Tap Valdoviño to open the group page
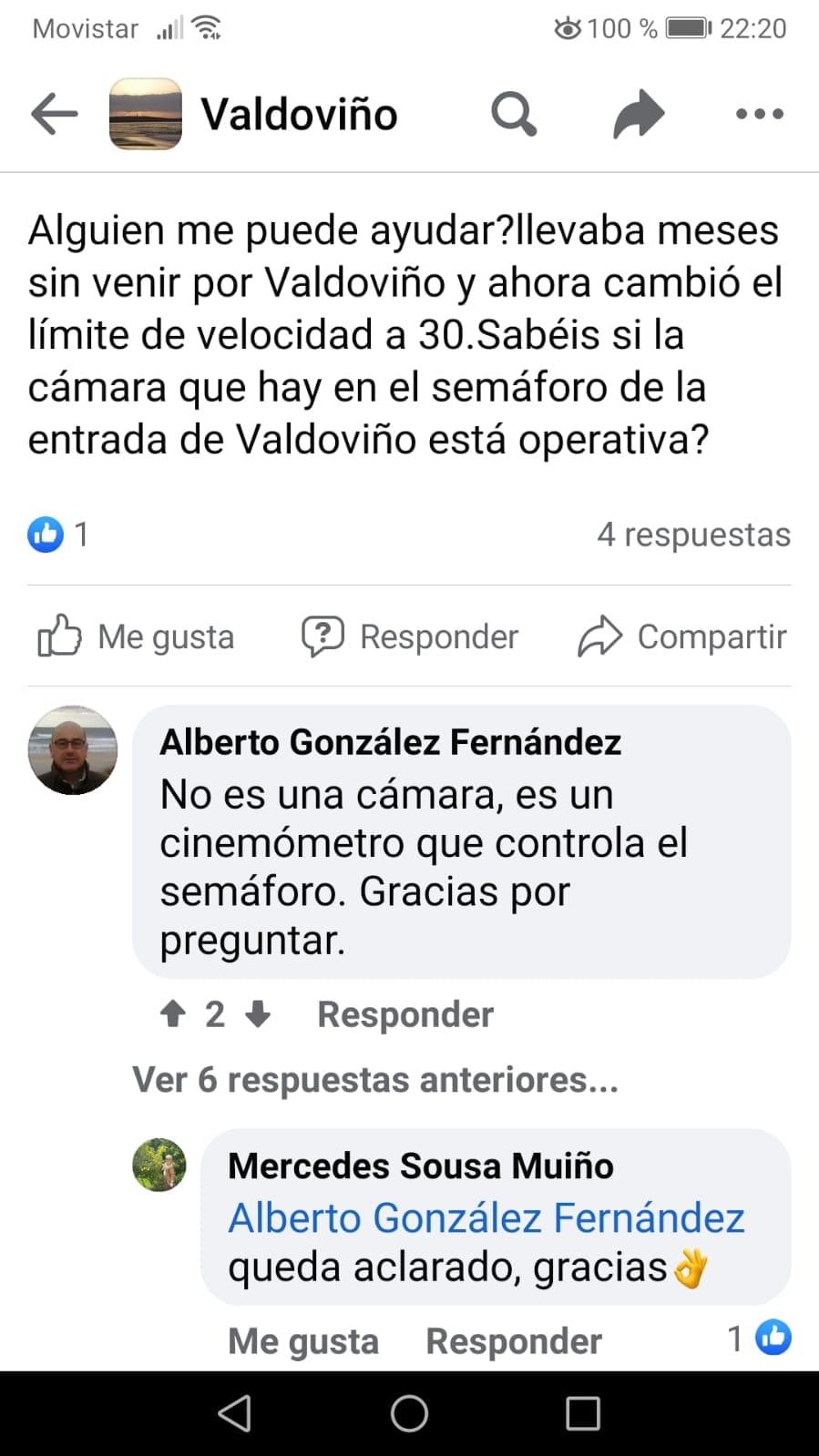This screenshot has width=819, height=1456. click(302, 114)
